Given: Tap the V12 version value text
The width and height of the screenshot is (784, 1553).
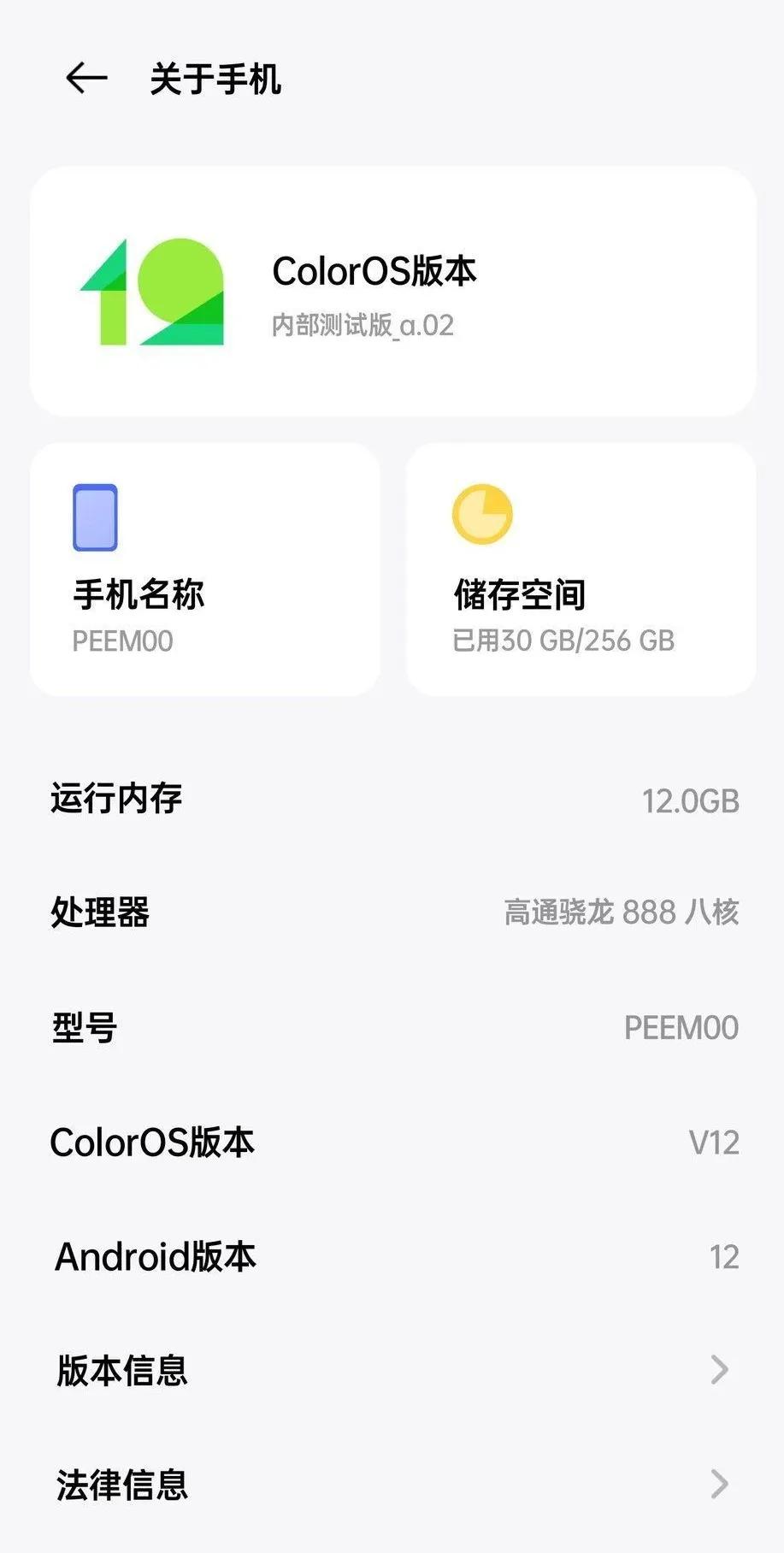Looking at the screenshot, I should pyautogui.click(x=714, y=1142).
